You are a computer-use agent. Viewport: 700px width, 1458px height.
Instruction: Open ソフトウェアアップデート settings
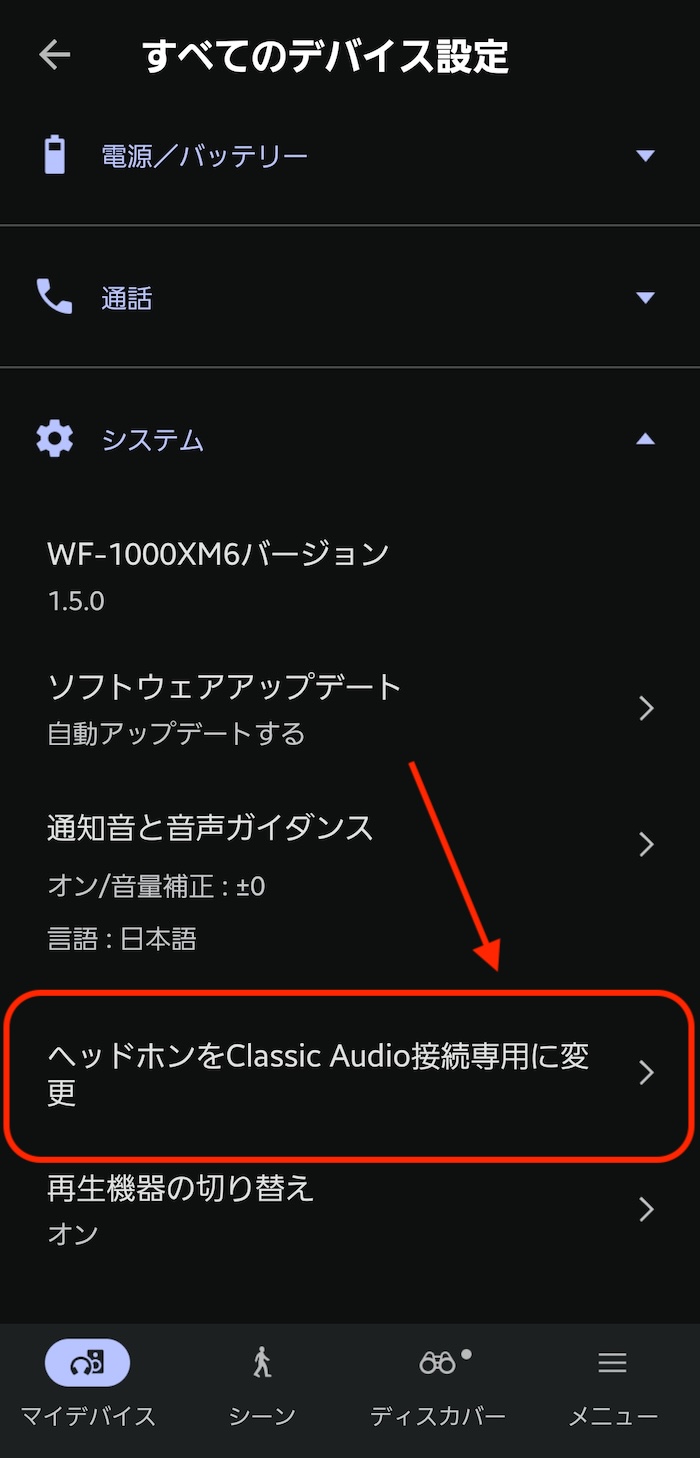(350, 708)
